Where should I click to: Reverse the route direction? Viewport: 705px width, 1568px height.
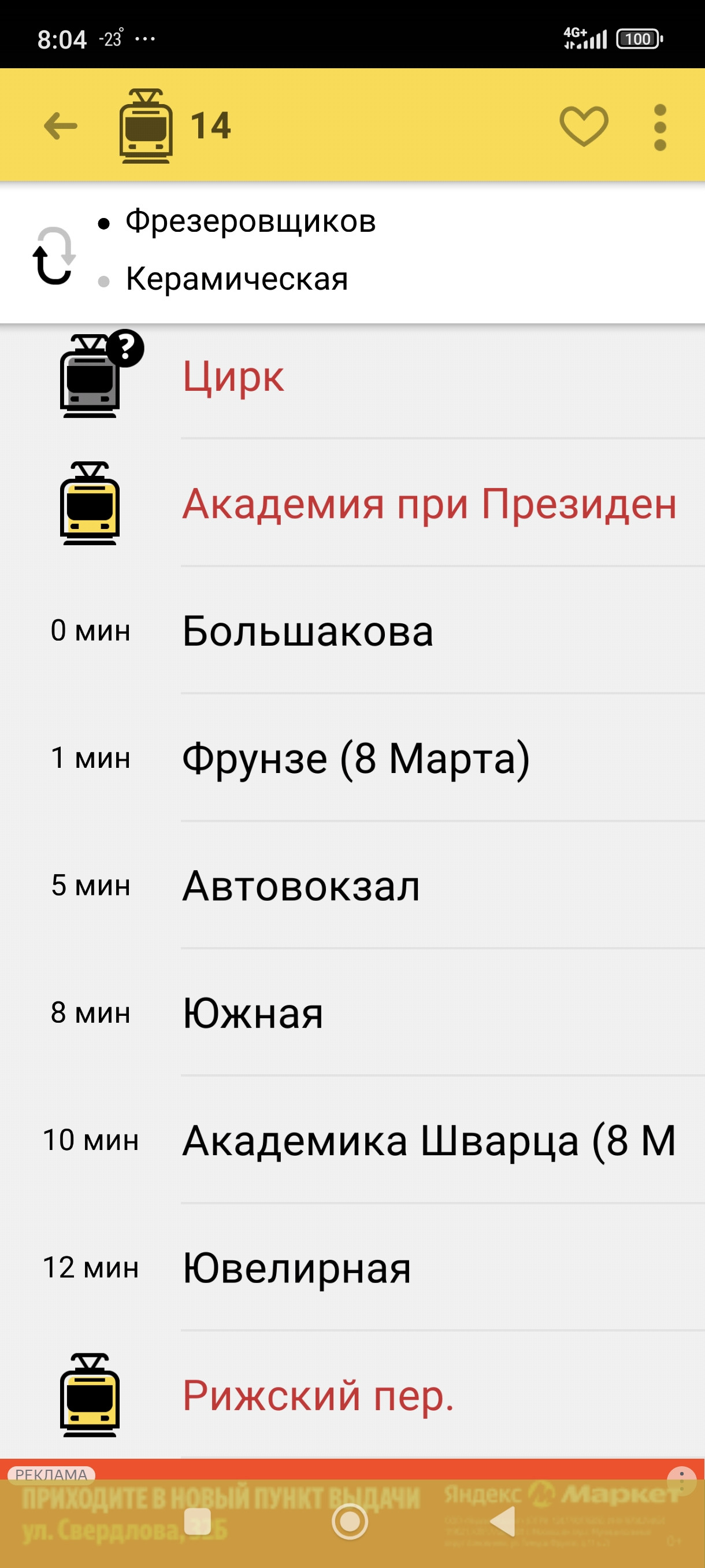pyautogui.click(x=54, y=256)
